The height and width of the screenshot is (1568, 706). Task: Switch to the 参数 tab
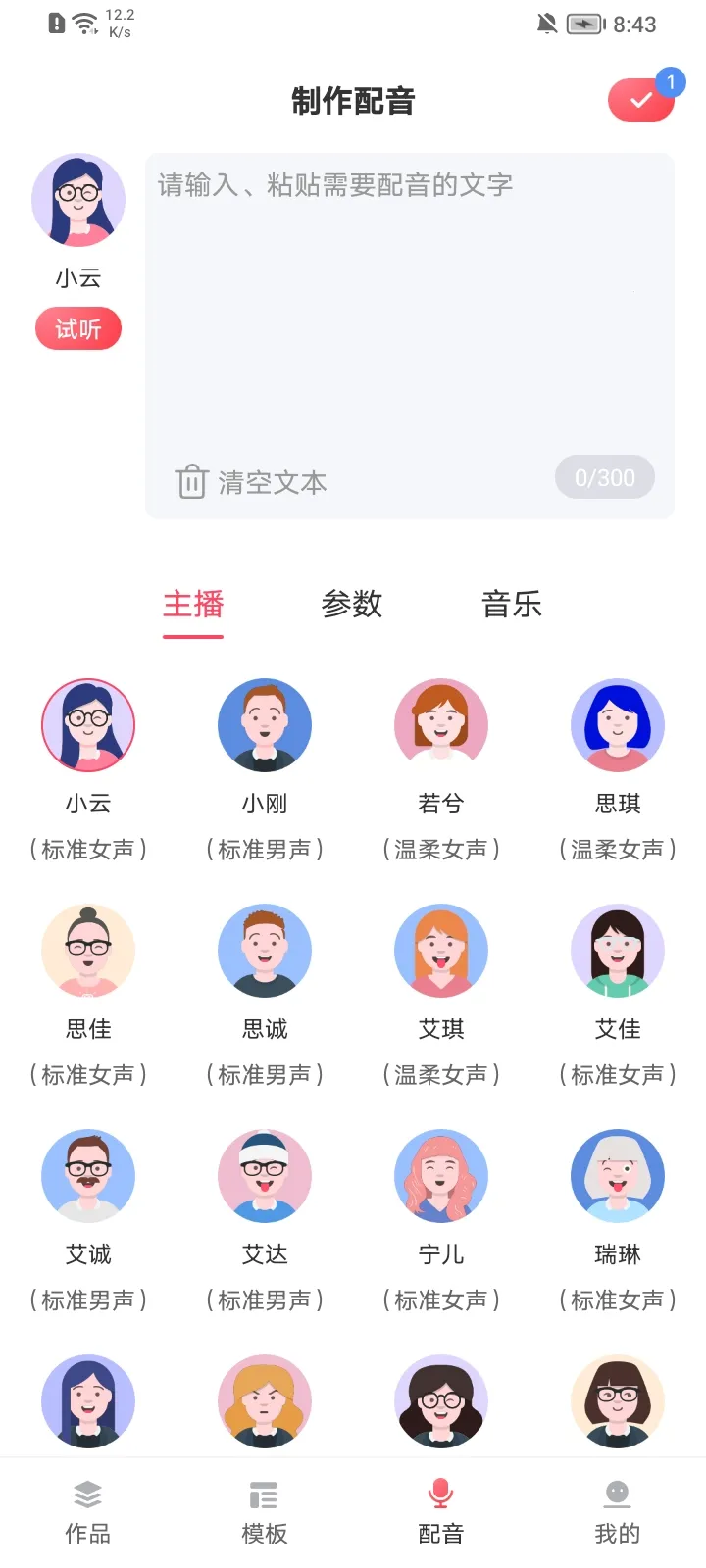click(352, 604)
